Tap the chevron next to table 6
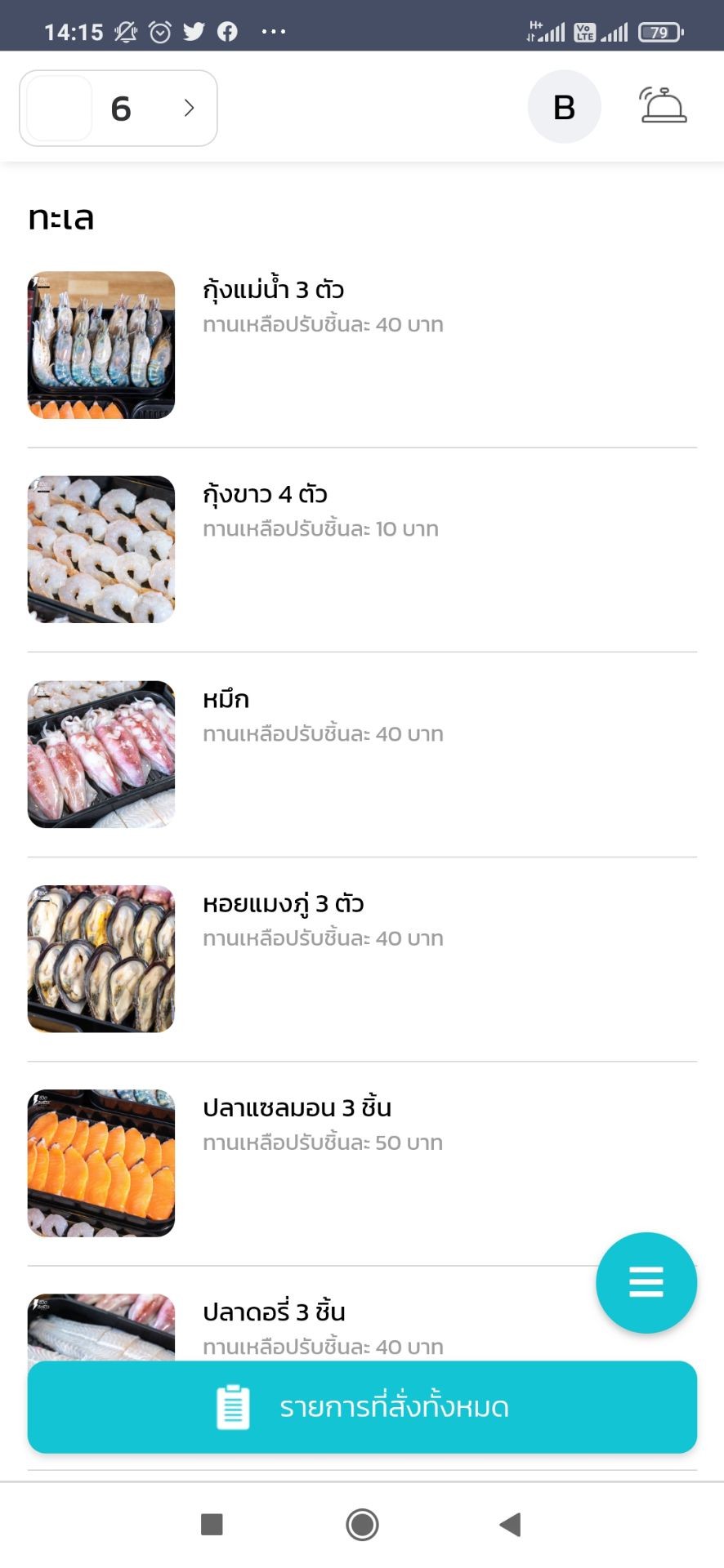 (x=189, y=108)
